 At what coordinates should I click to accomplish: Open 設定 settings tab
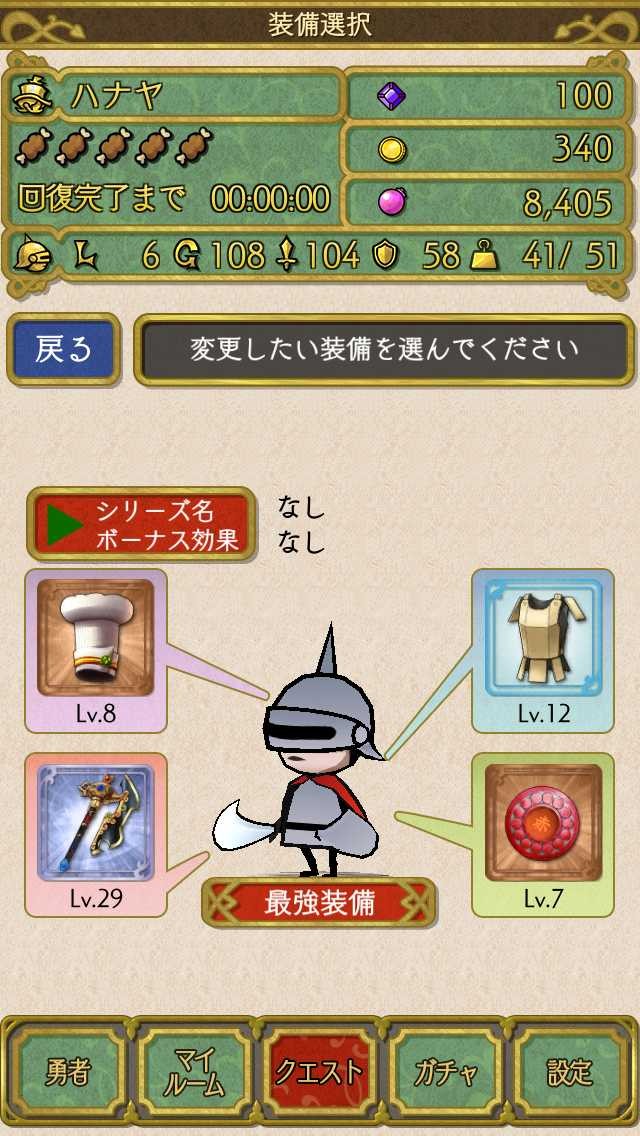click(x=571, y=1072)
